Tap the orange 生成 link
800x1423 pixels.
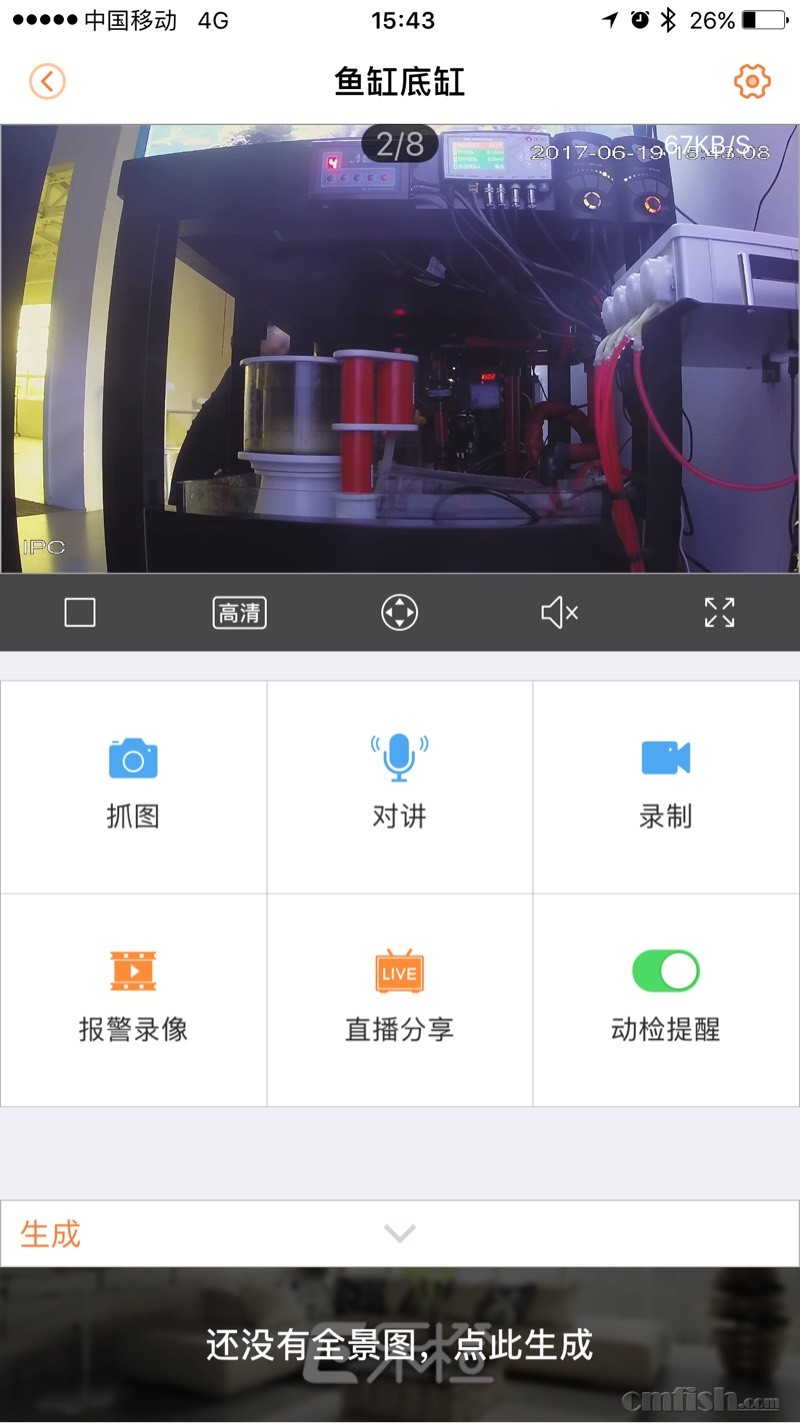[50, 1234]
